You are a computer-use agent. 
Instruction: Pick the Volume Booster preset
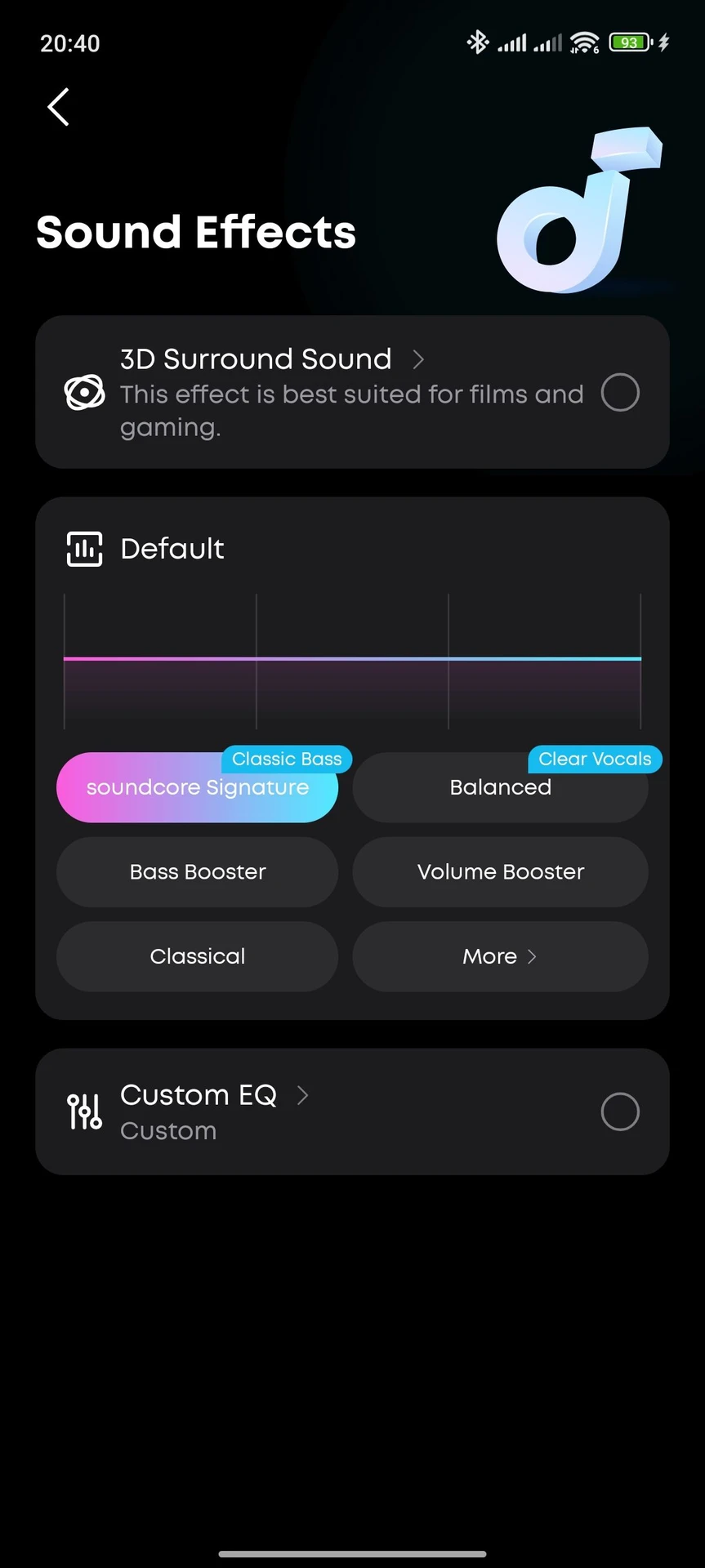point(500,872)
